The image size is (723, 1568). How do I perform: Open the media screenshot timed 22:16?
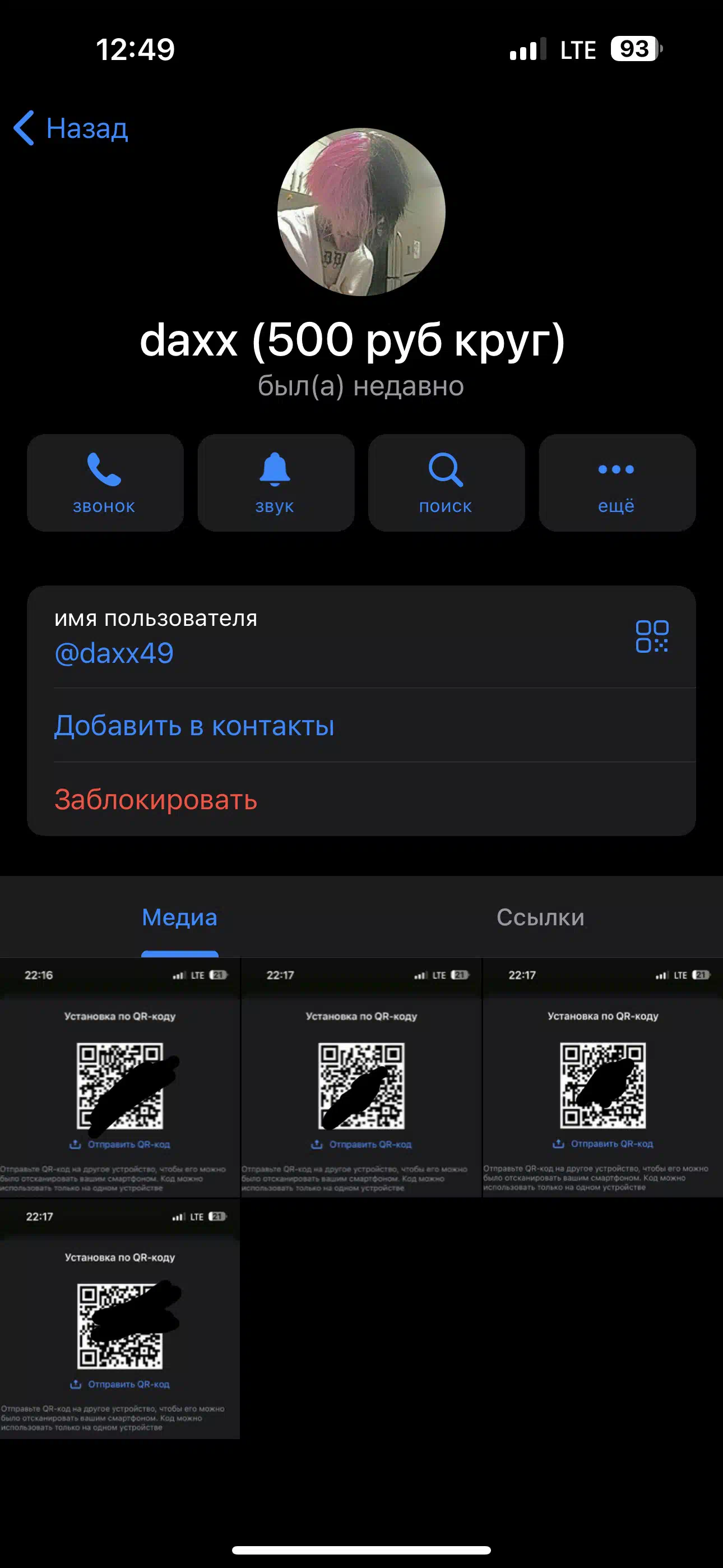coord(120,1077)
